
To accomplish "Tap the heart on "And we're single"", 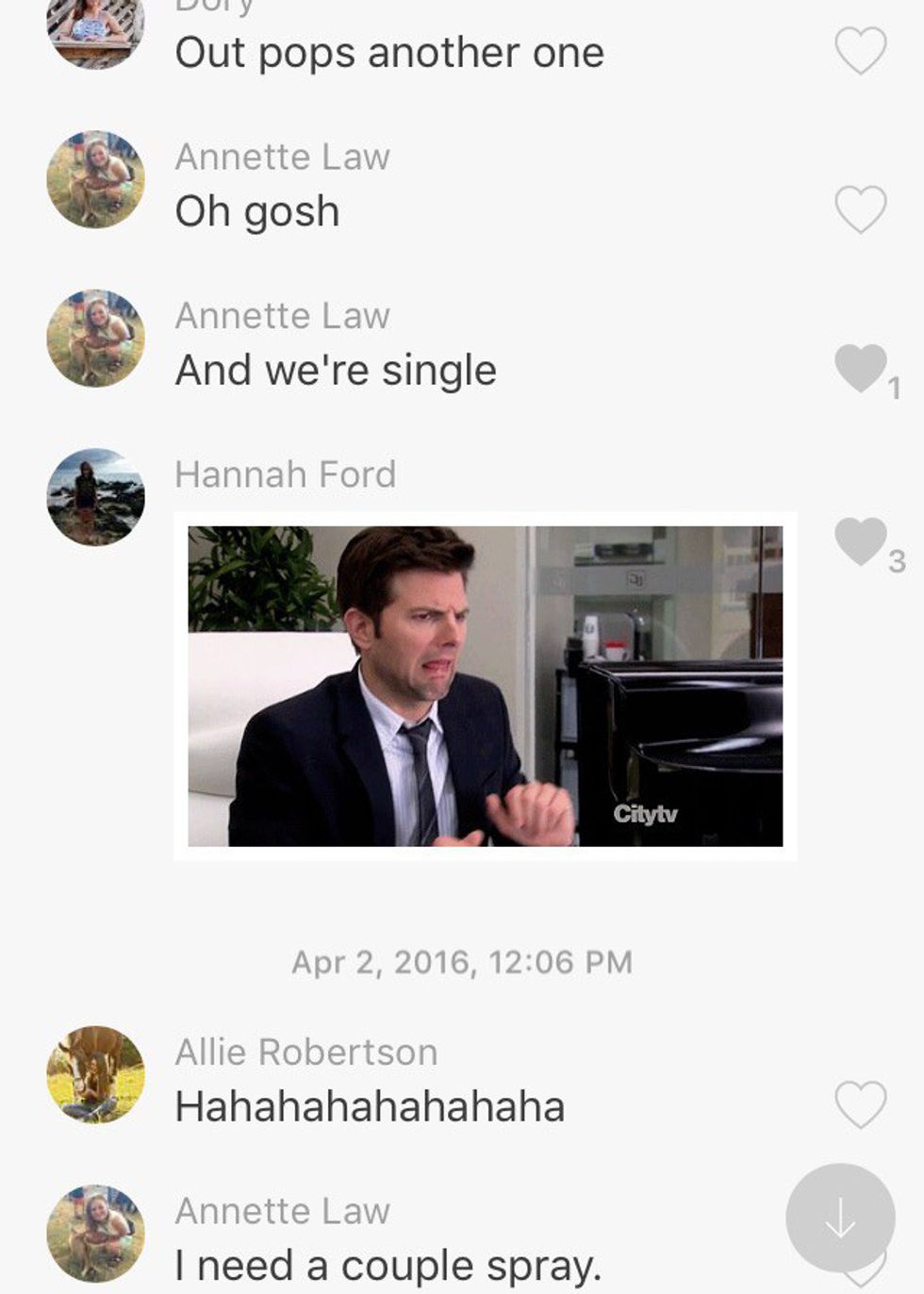I will coord(861,368).
